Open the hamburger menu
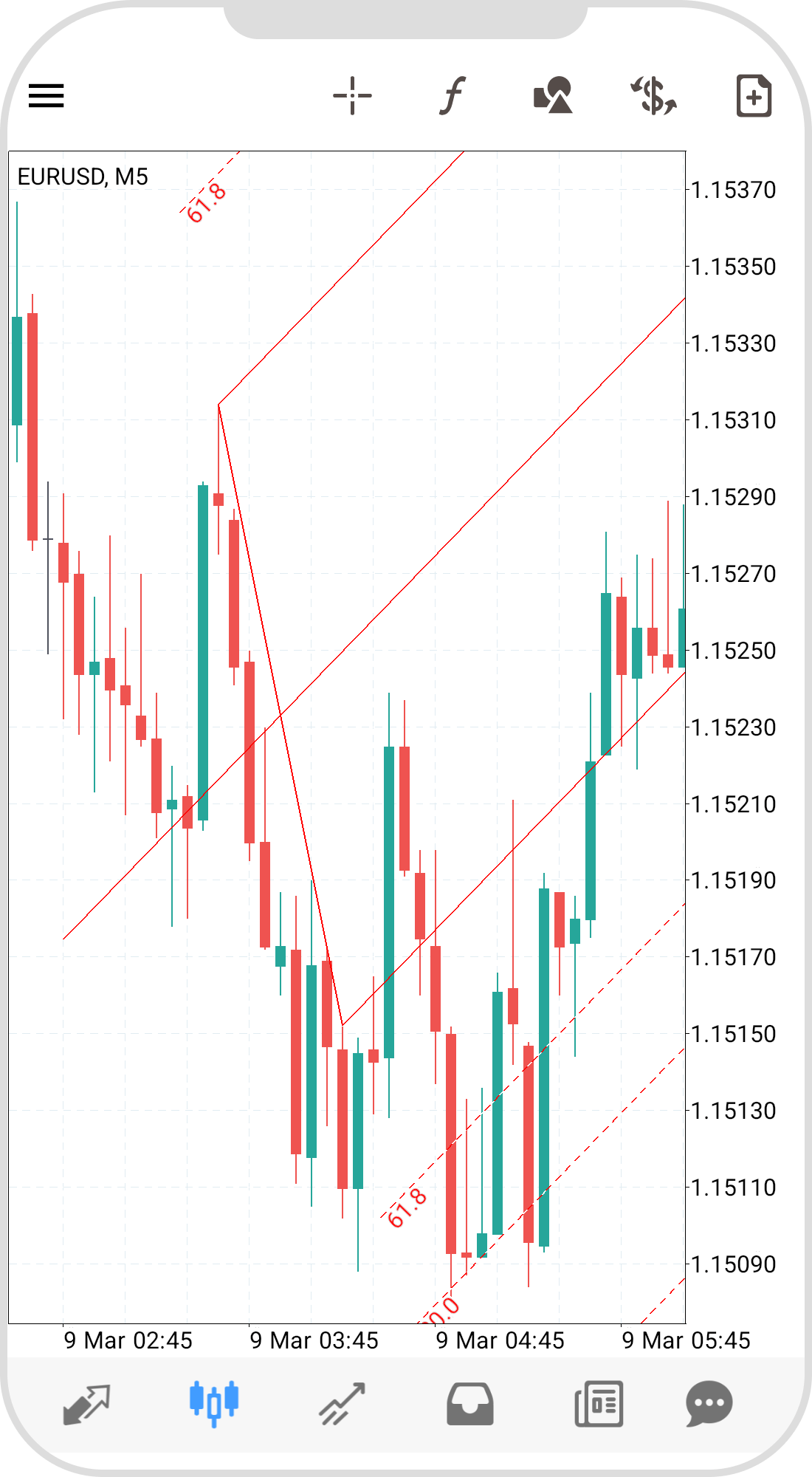812x1477 pixels. coord(47,96)
